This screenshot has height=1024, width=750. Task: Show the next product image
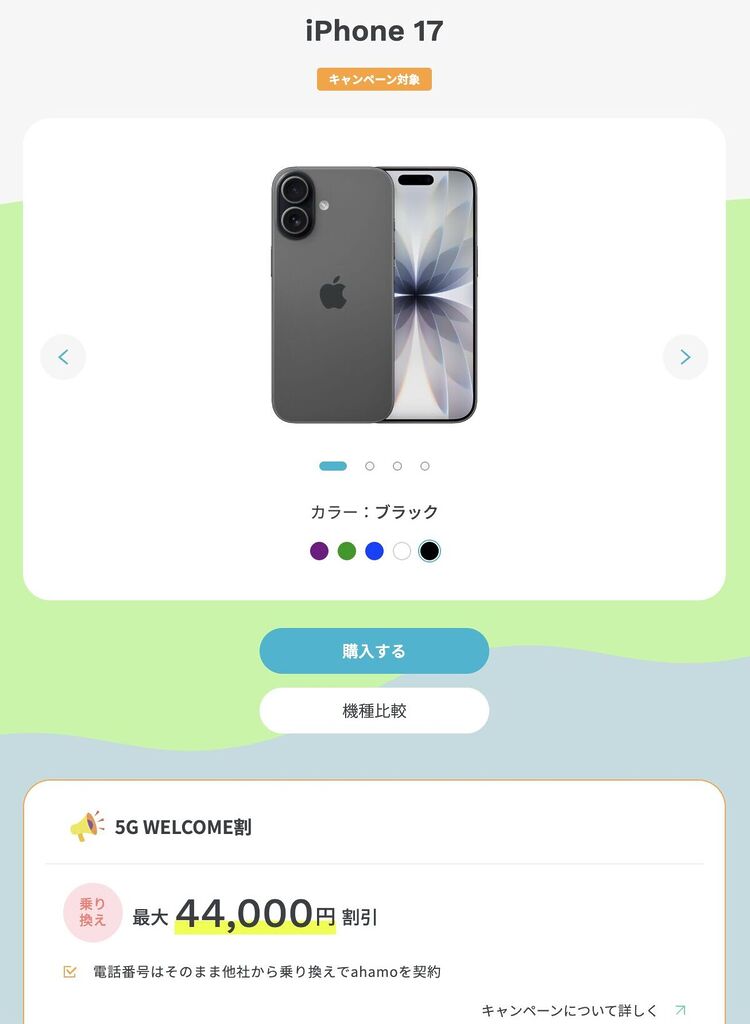[x=685, y=357]
